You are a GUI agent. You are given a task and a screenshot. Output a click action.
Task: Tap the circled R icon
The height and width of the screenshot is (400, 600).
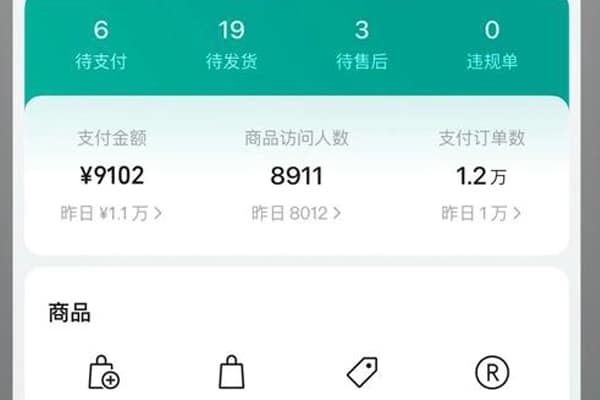click(x=492, y=372)
